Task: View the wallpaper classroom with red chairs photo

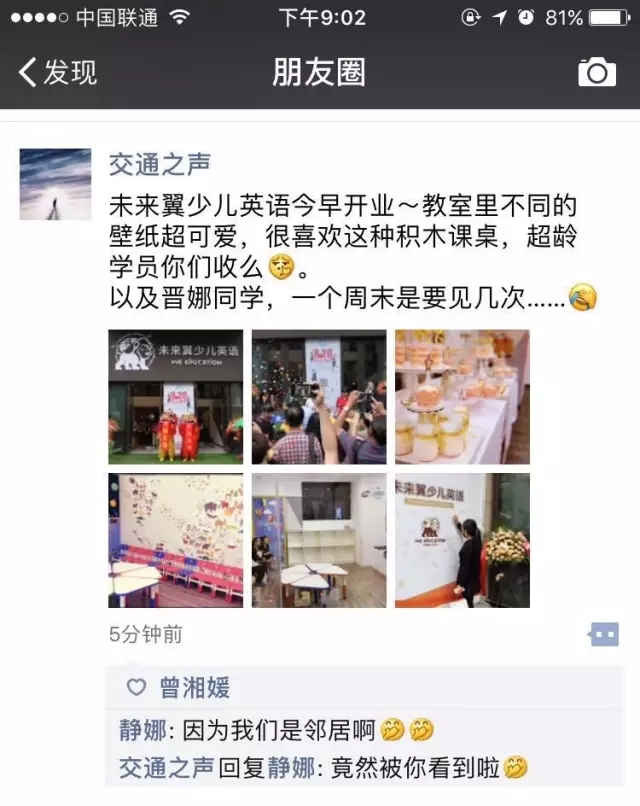Action: point(175,540)
